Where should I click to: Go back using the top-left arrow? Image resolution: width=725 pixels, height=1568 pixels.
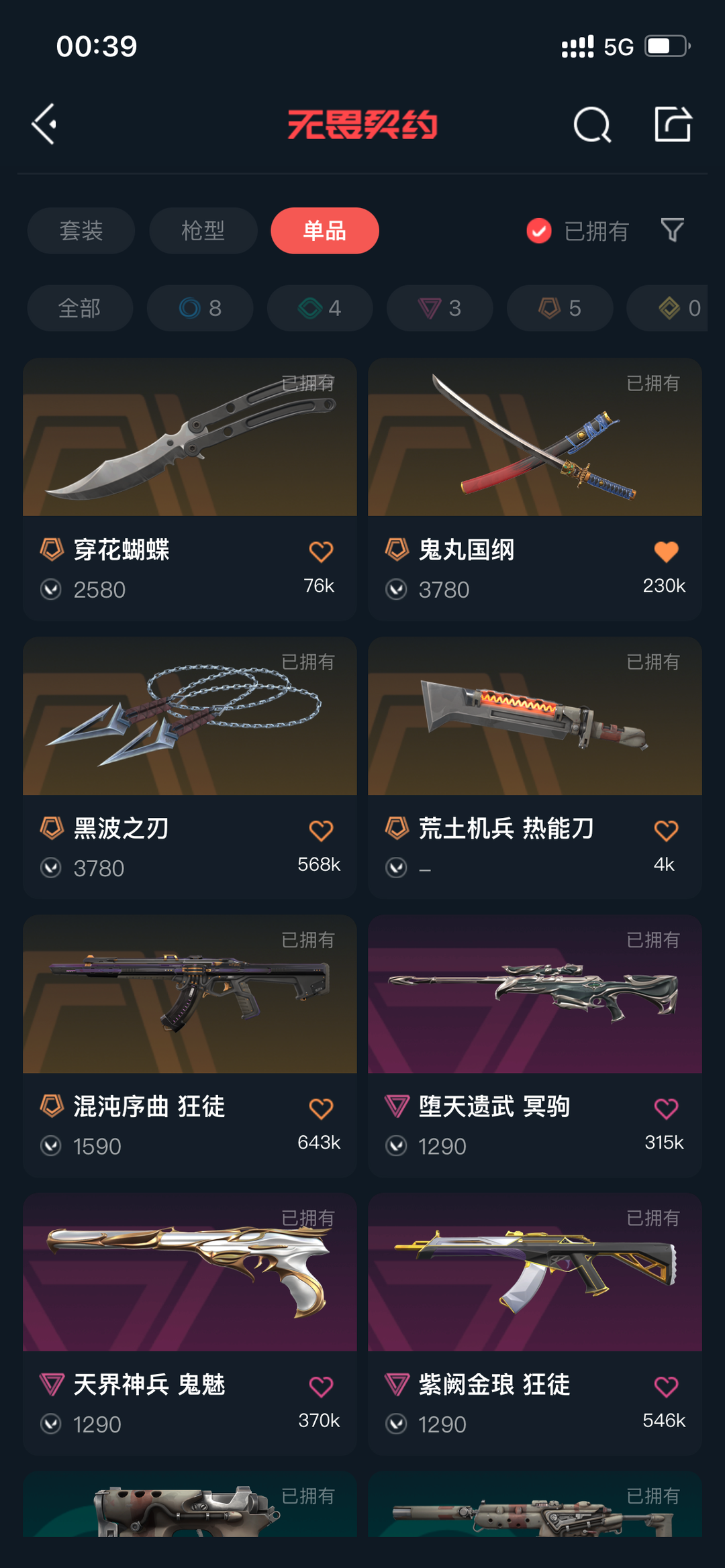44,124
